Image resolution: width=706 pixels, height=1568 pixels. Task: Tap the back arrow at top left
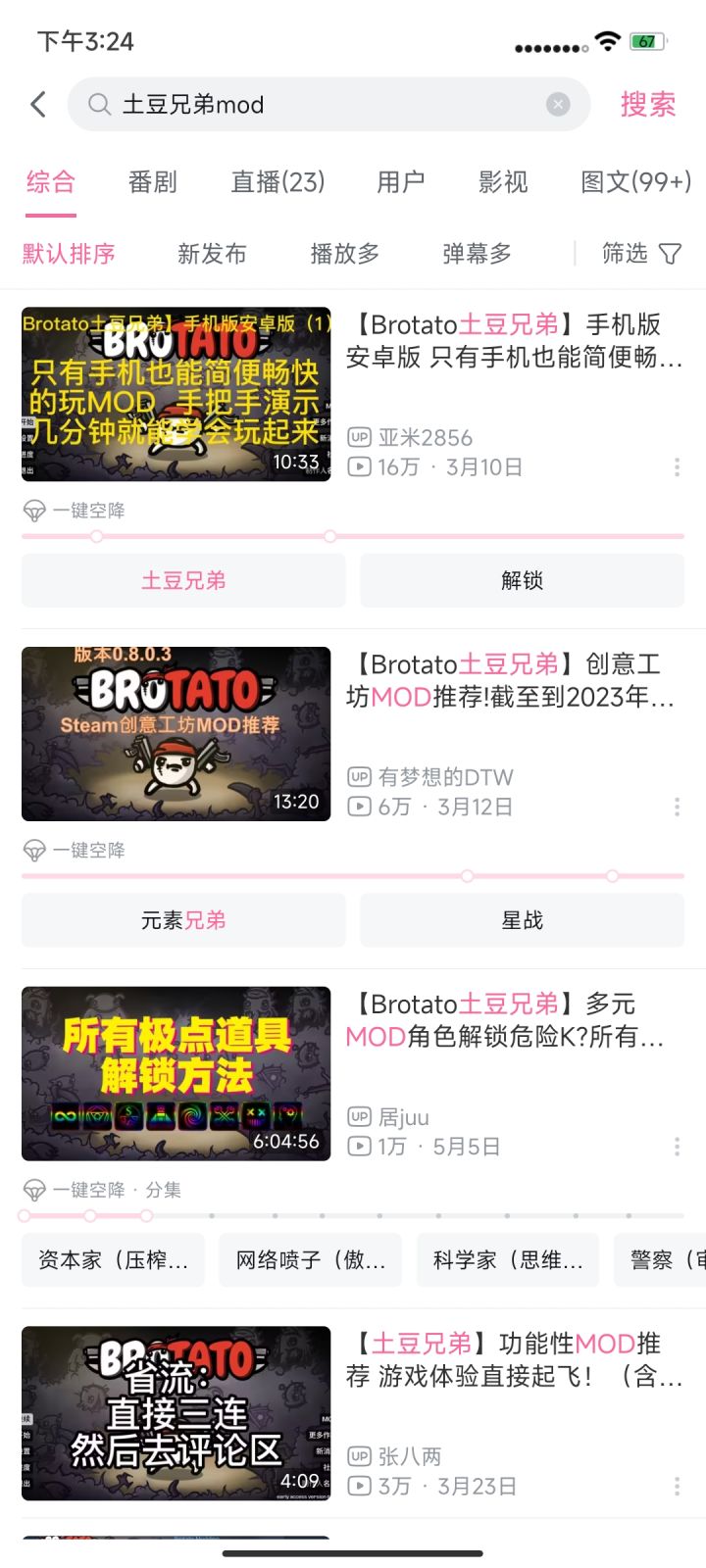click(x=37, y=104)
